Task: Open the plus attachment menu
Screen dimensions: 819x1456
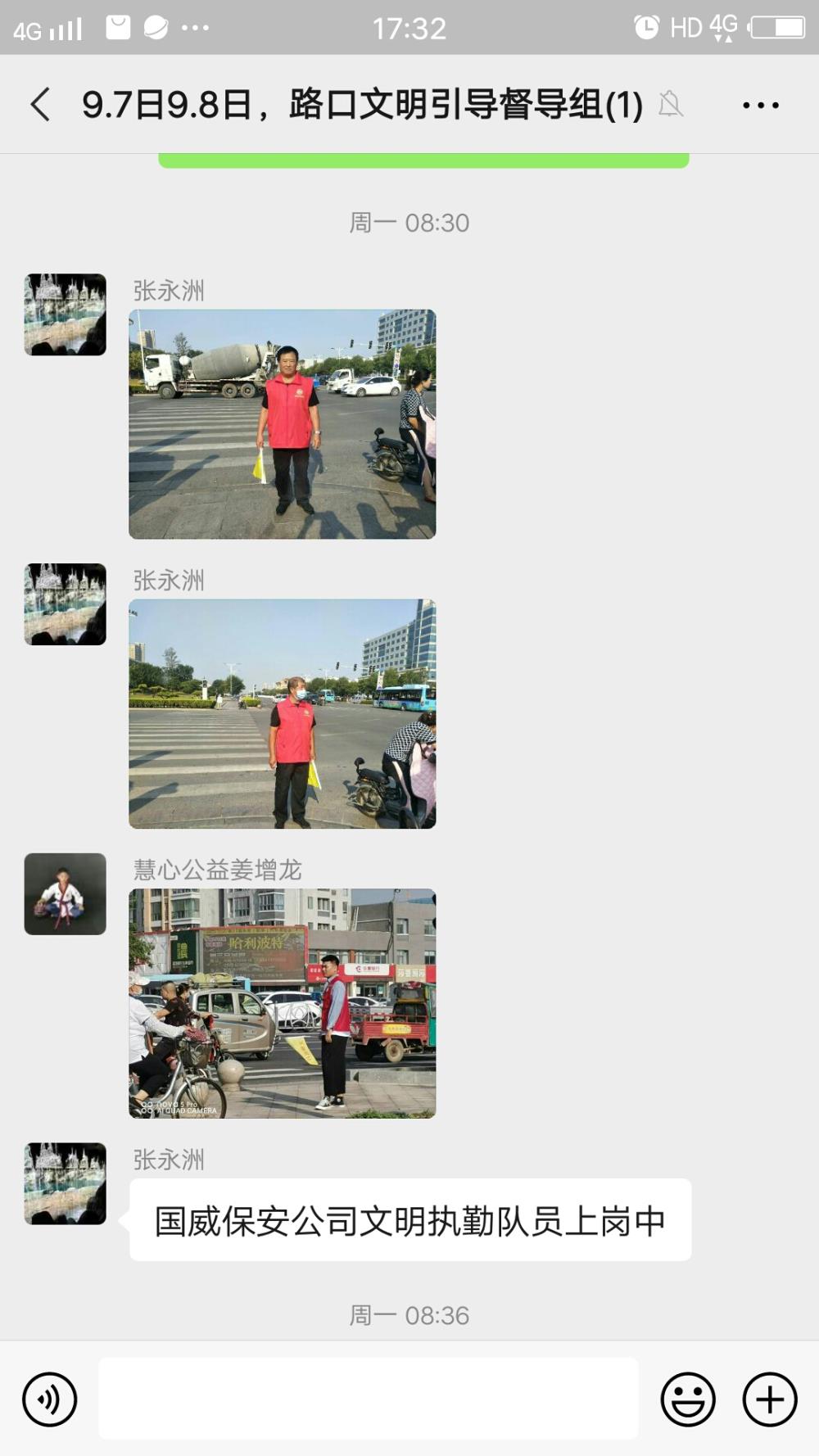Action: pos(770,1399)
